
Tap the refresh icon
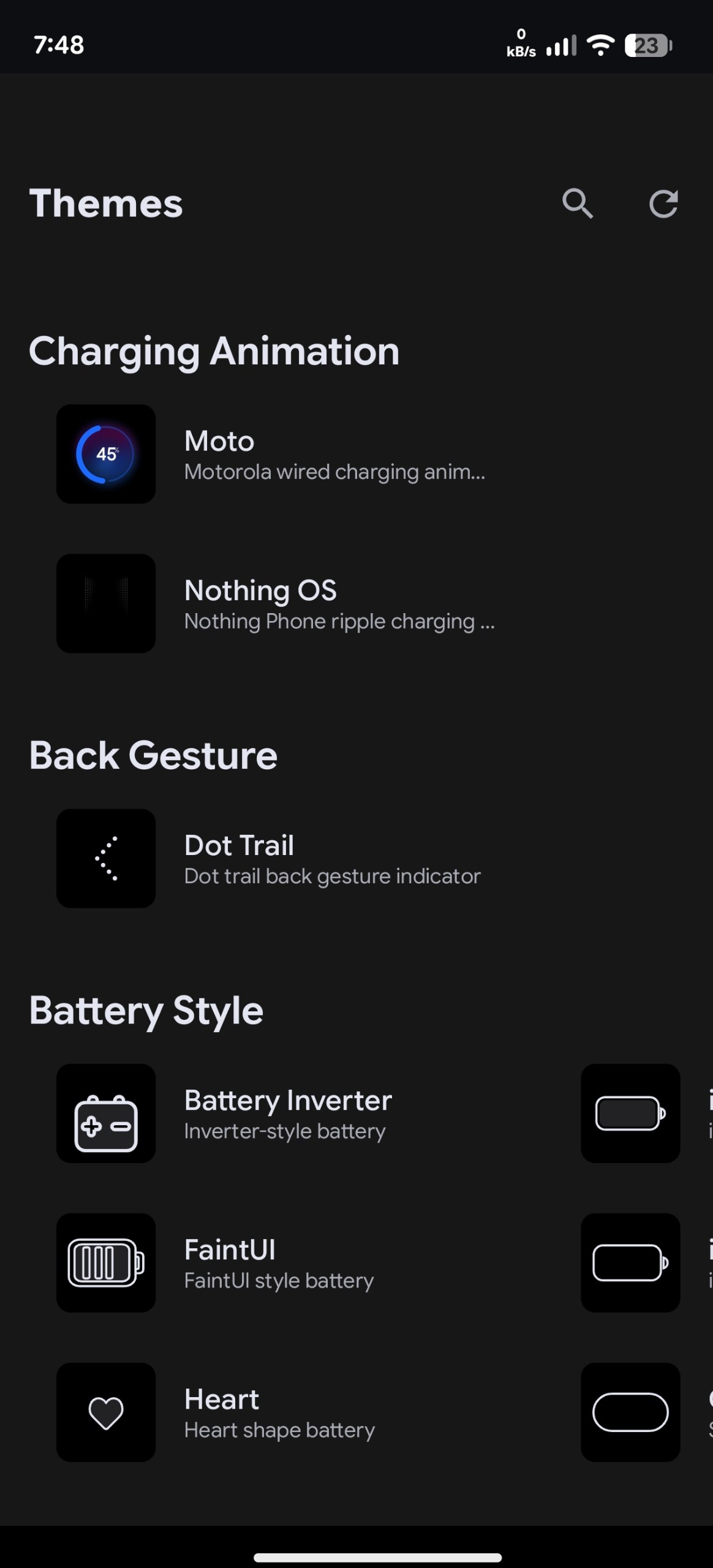click(x=663, y=203)
